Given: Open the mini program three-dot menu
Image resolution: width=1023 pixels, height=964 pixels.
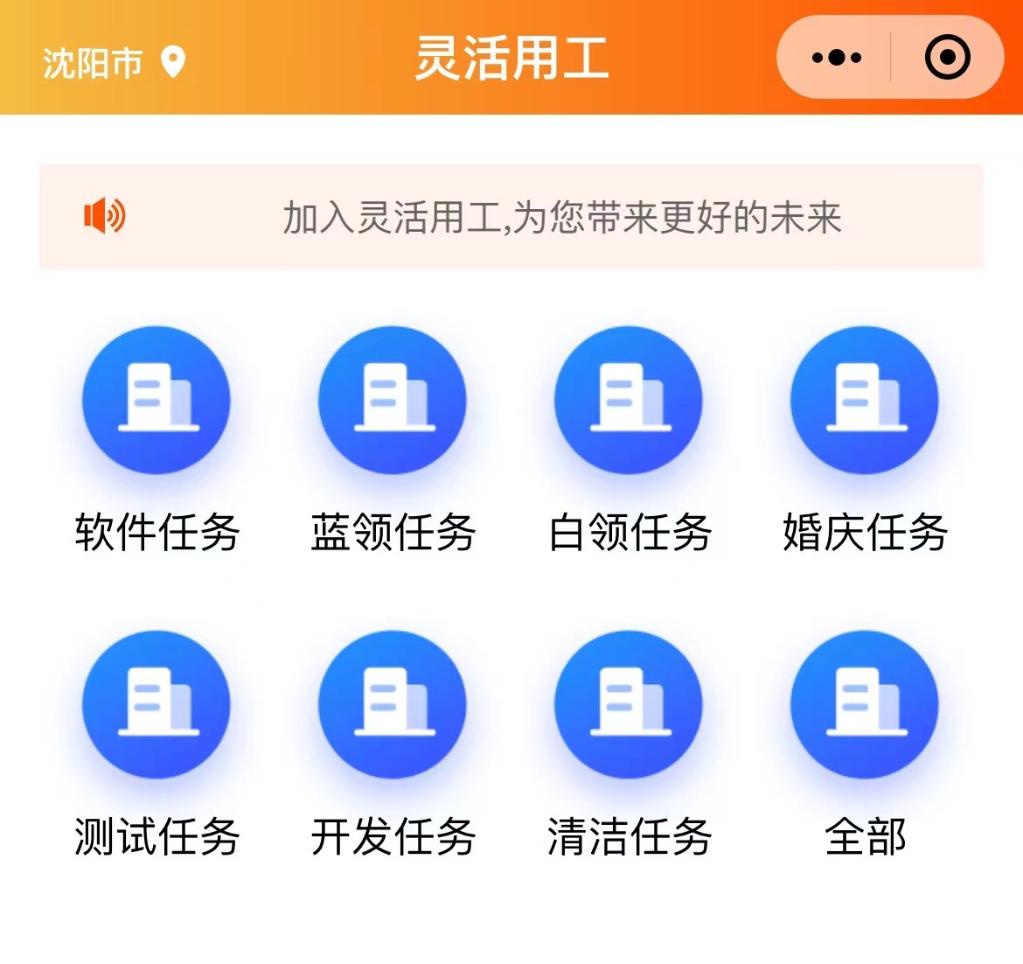Looking at the screenshot, I should tap(836, 58).
